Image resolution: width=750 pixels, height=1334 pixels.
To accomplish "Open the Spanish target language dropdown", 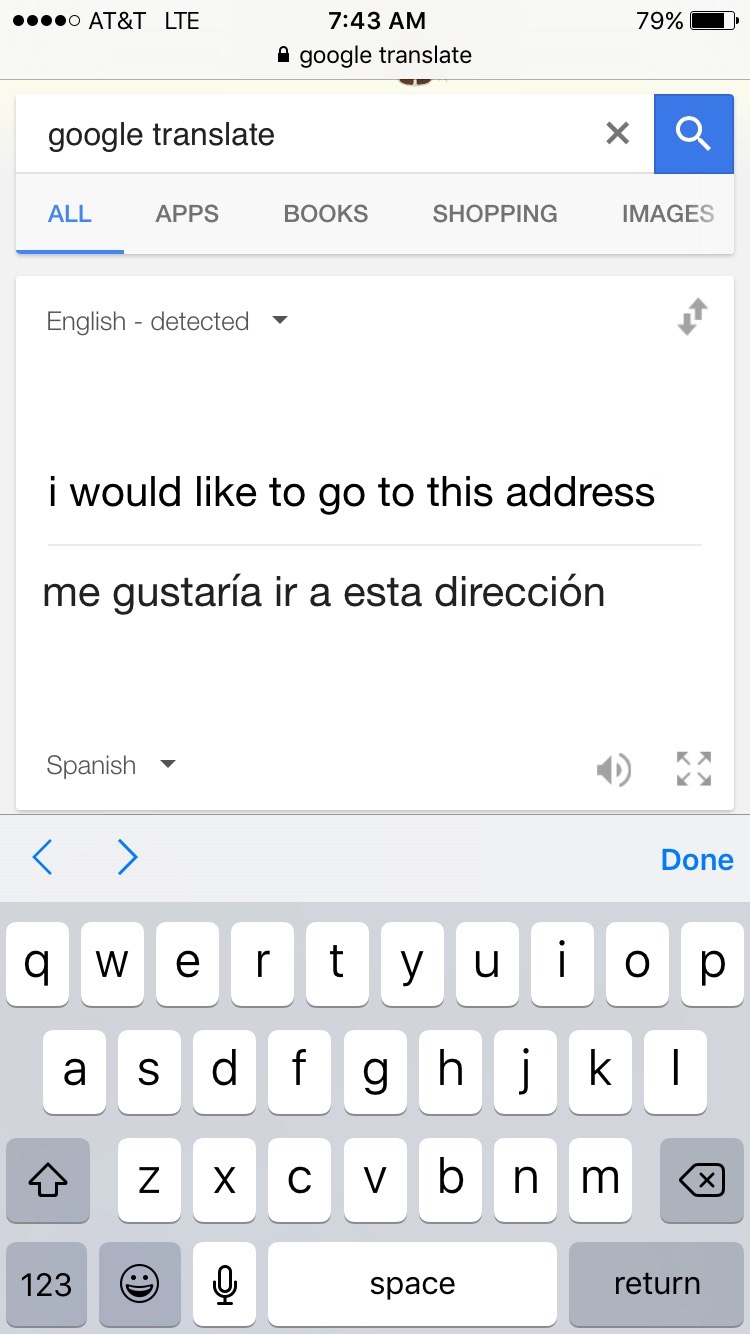I will pyautogui.click(x=111, y=765).
